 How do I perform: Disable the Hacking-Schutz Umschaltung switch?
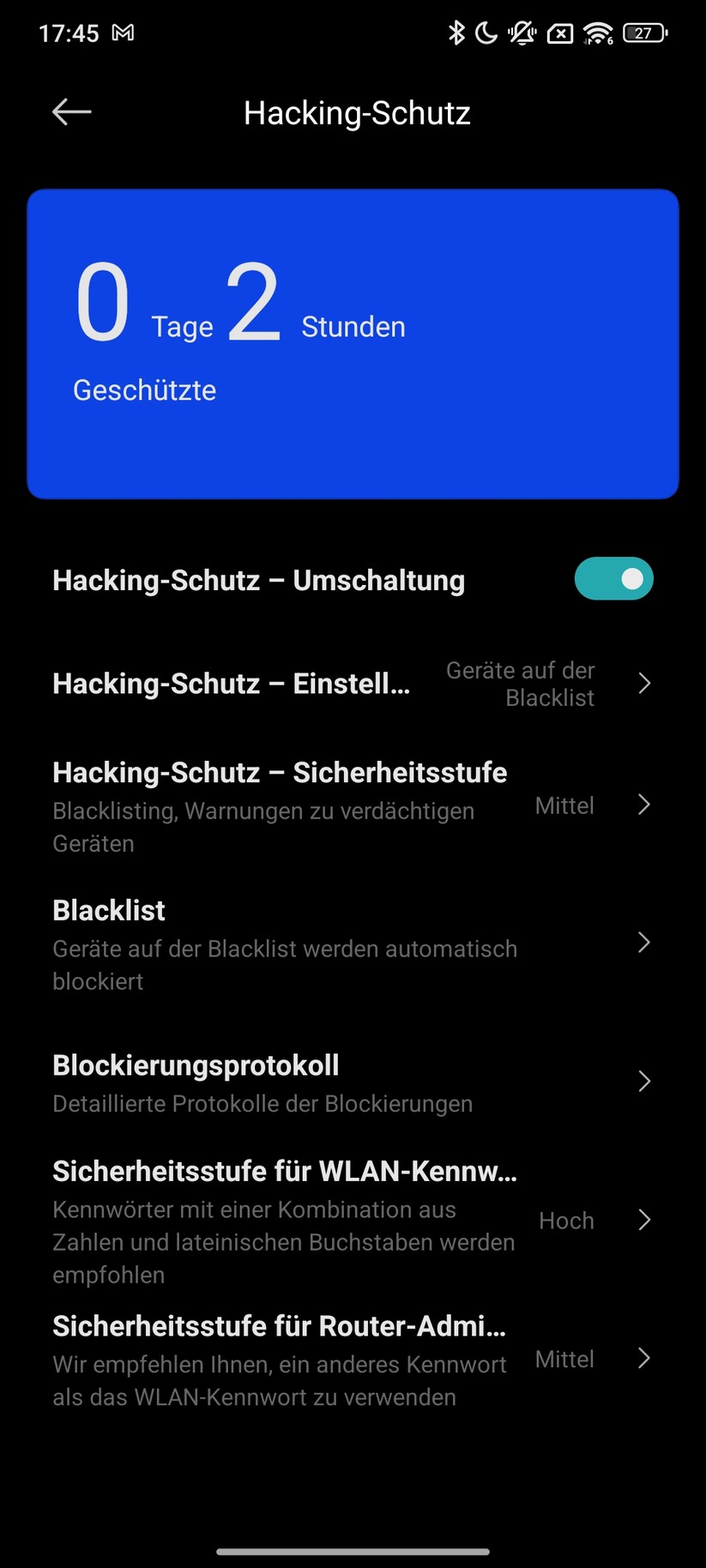(x=613, y=579)
